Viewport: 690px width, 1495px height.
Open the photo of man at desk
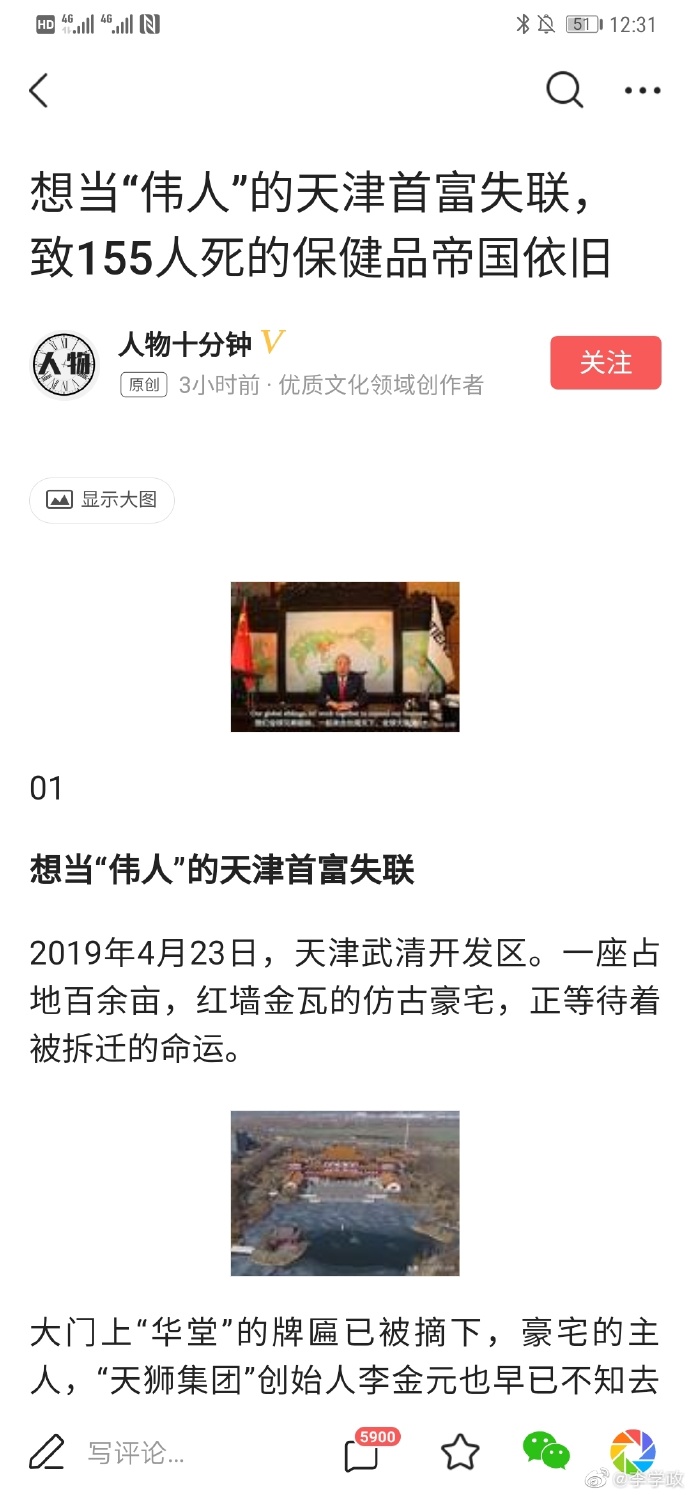point(345,656)
